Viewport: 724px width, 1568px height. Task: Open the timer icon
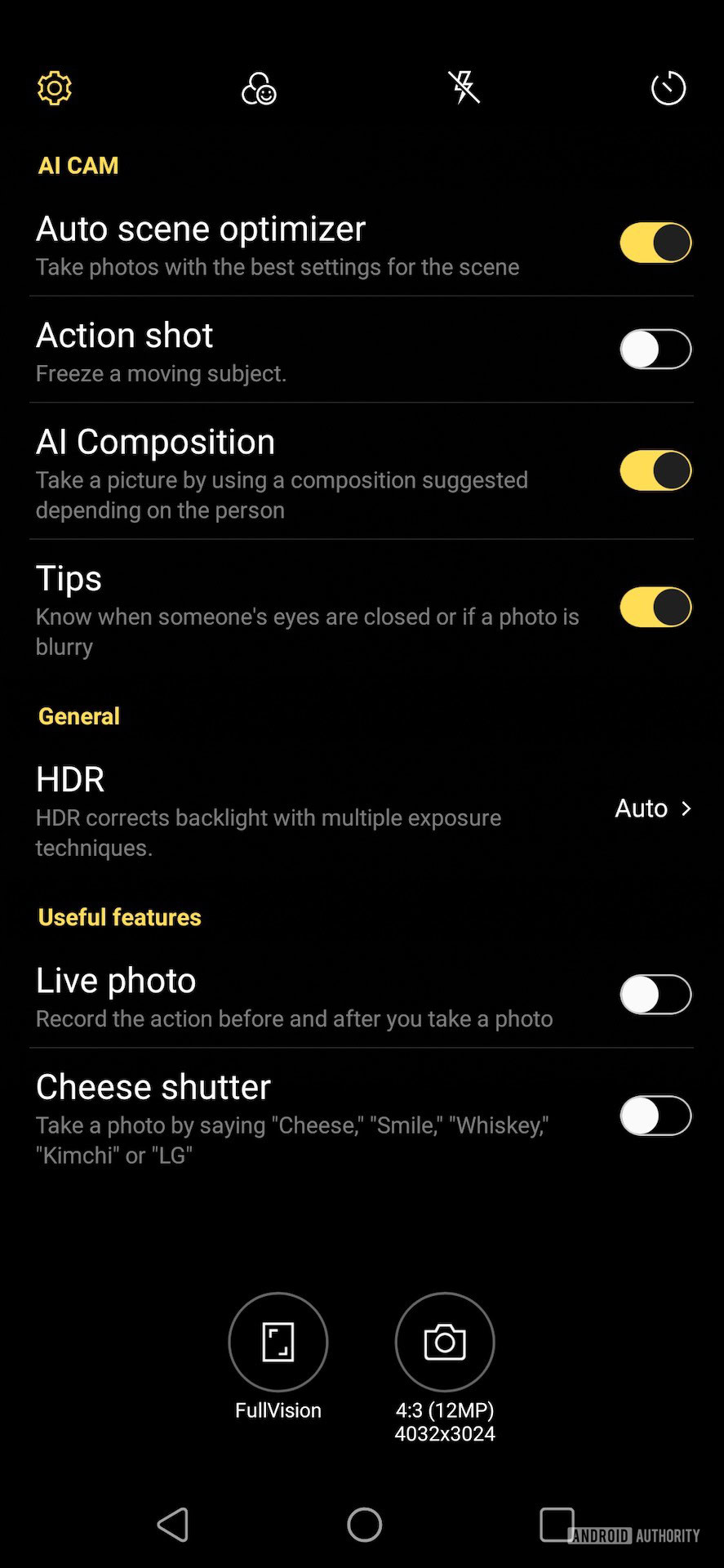(668, 88)
